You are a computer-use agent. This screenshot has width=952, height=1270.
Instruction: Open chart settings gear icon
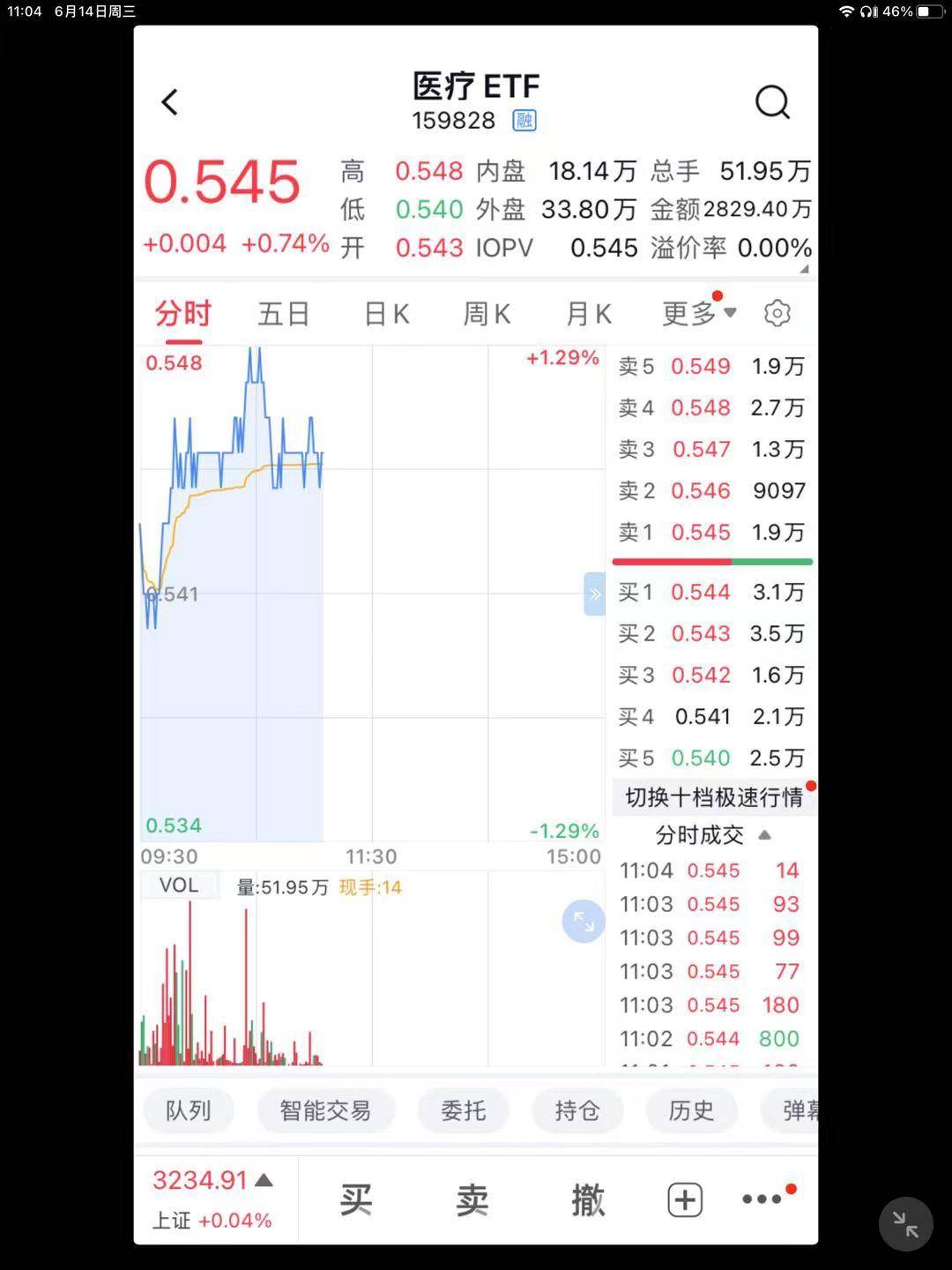point(777,313)
